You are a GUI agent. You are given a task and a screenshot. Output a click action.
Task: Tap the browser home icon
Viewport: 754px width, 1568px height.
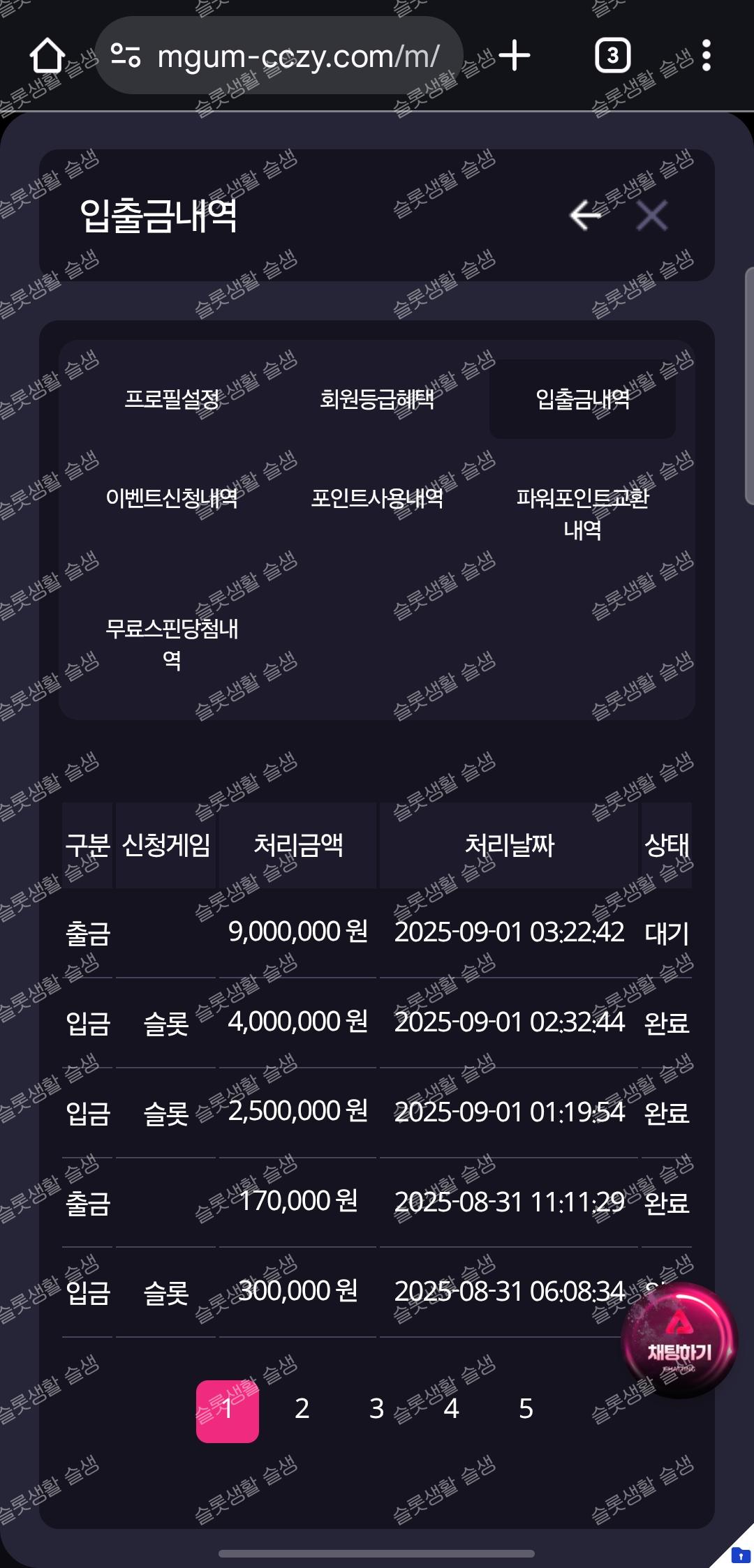point(47,56)
